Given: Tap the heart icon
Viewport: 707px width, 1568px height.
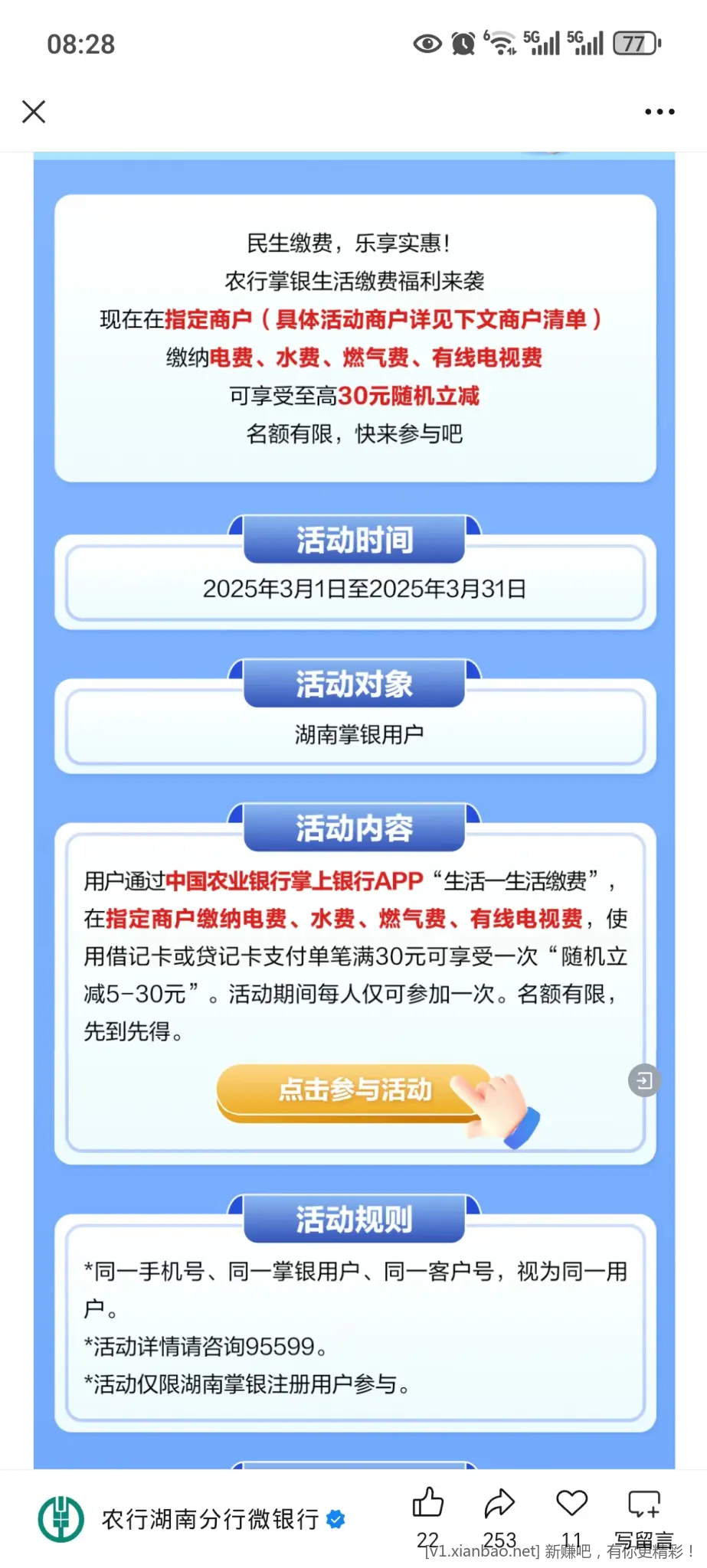Looking at the screenshot, I should click(x=571, y=1504).
